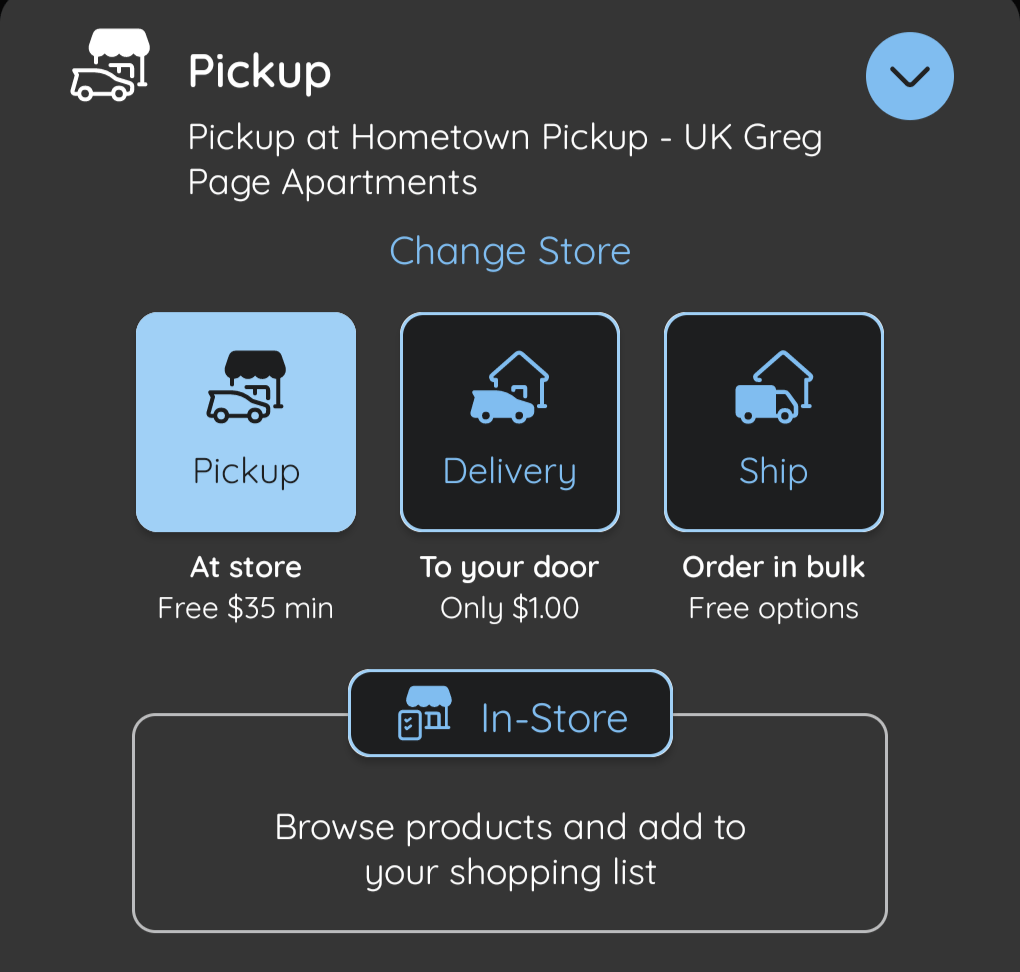Tap the Change Store link
Screen dimensions: 1020x972
tap(510, 251)
